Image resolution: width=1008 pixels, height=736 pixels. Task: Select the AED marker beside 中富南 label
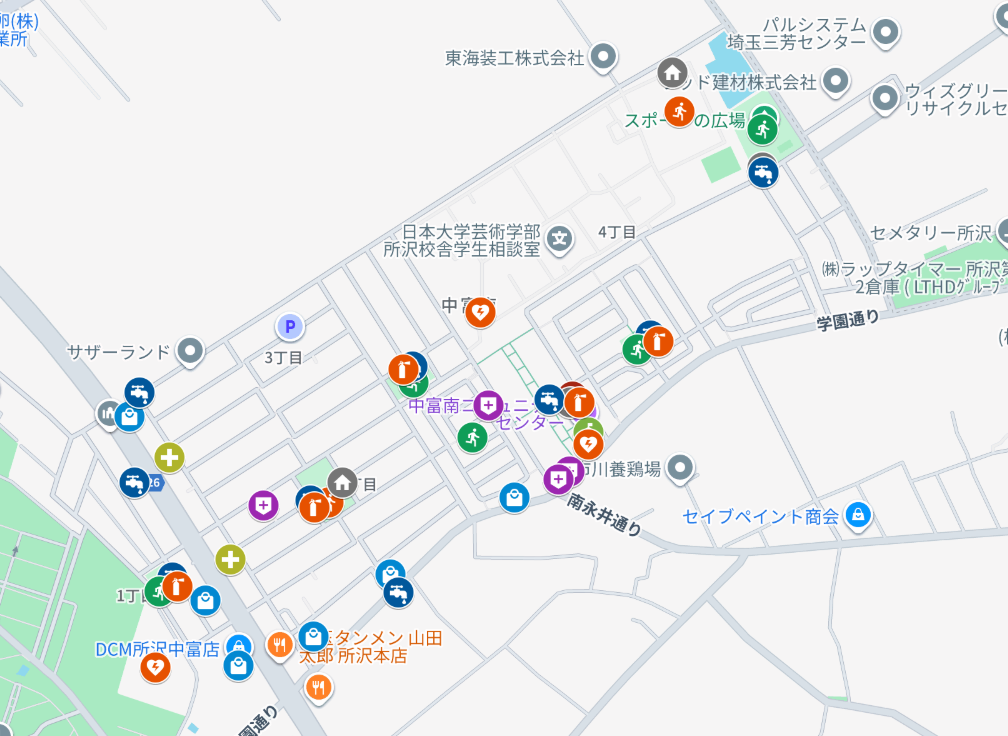(x=481, y=312)
